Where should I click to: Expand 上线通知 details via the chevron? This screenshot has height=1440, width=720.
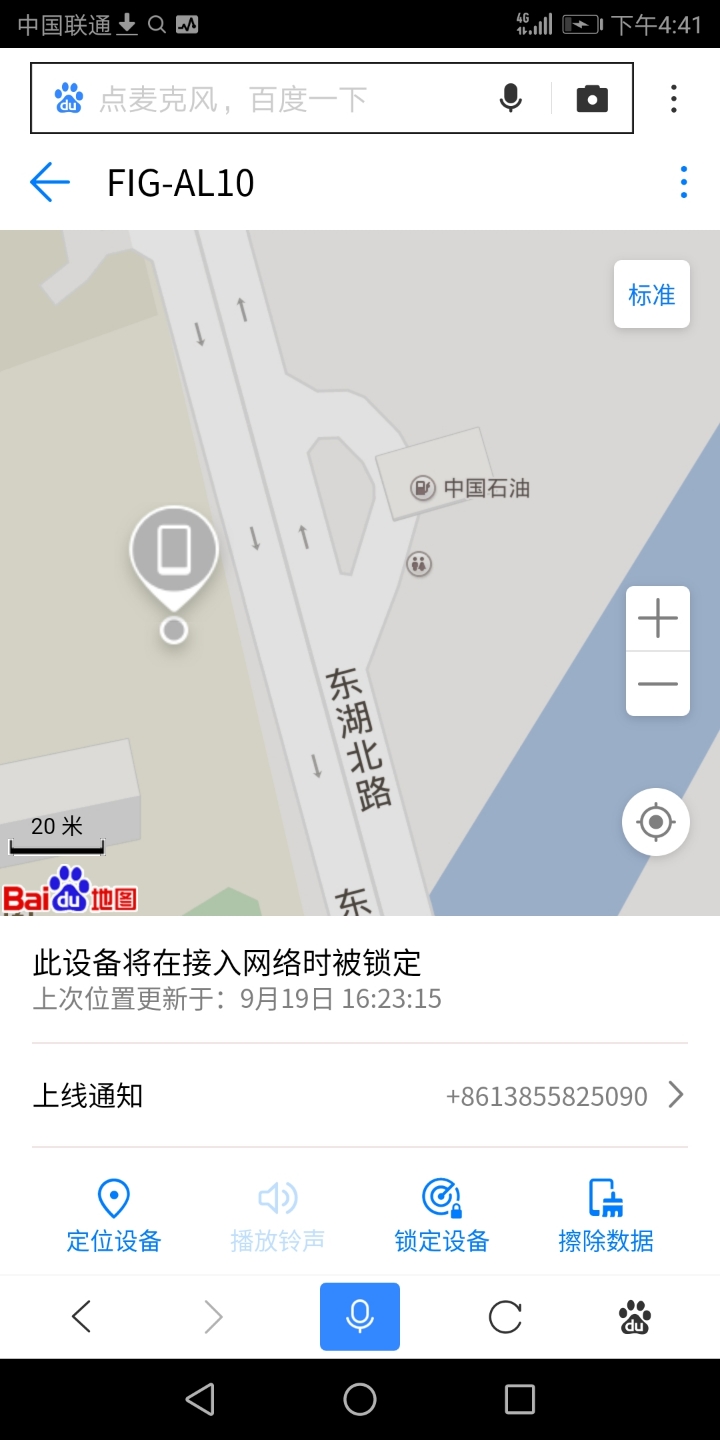pyautogui.click(x=676, y=1095)
